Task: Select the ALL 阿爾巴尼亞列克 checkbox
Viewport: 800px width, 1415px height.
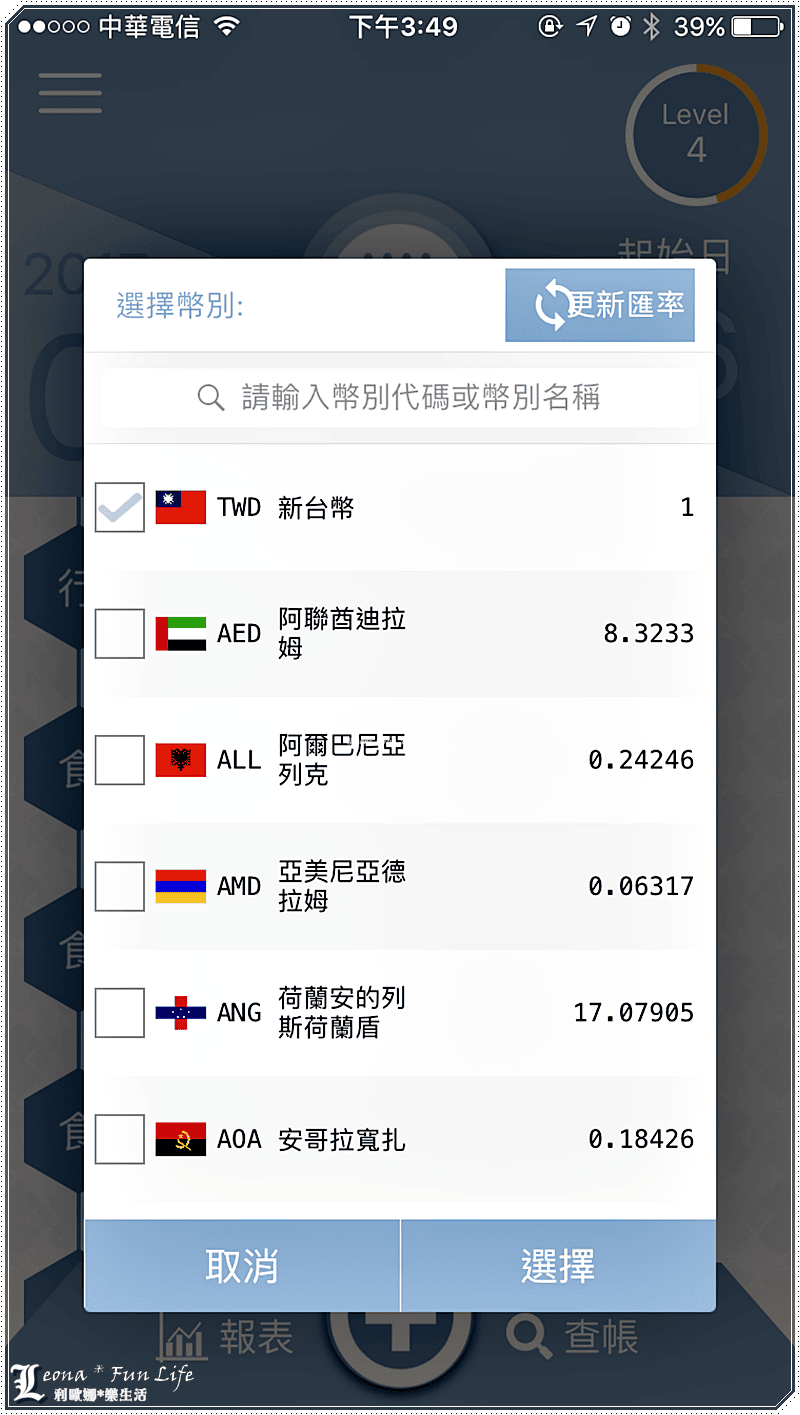Action: (x=120, y=760)
